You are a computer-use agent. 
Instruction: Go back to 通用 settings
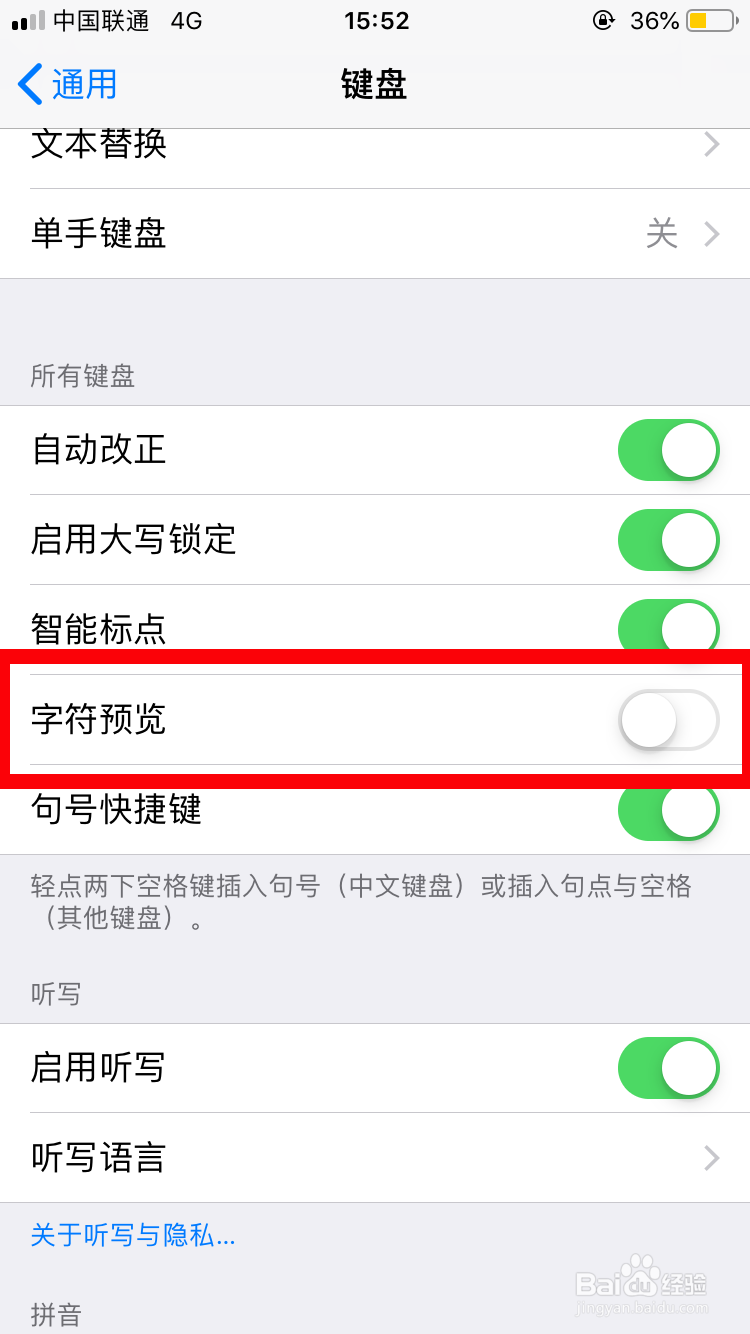click(65, 85)
